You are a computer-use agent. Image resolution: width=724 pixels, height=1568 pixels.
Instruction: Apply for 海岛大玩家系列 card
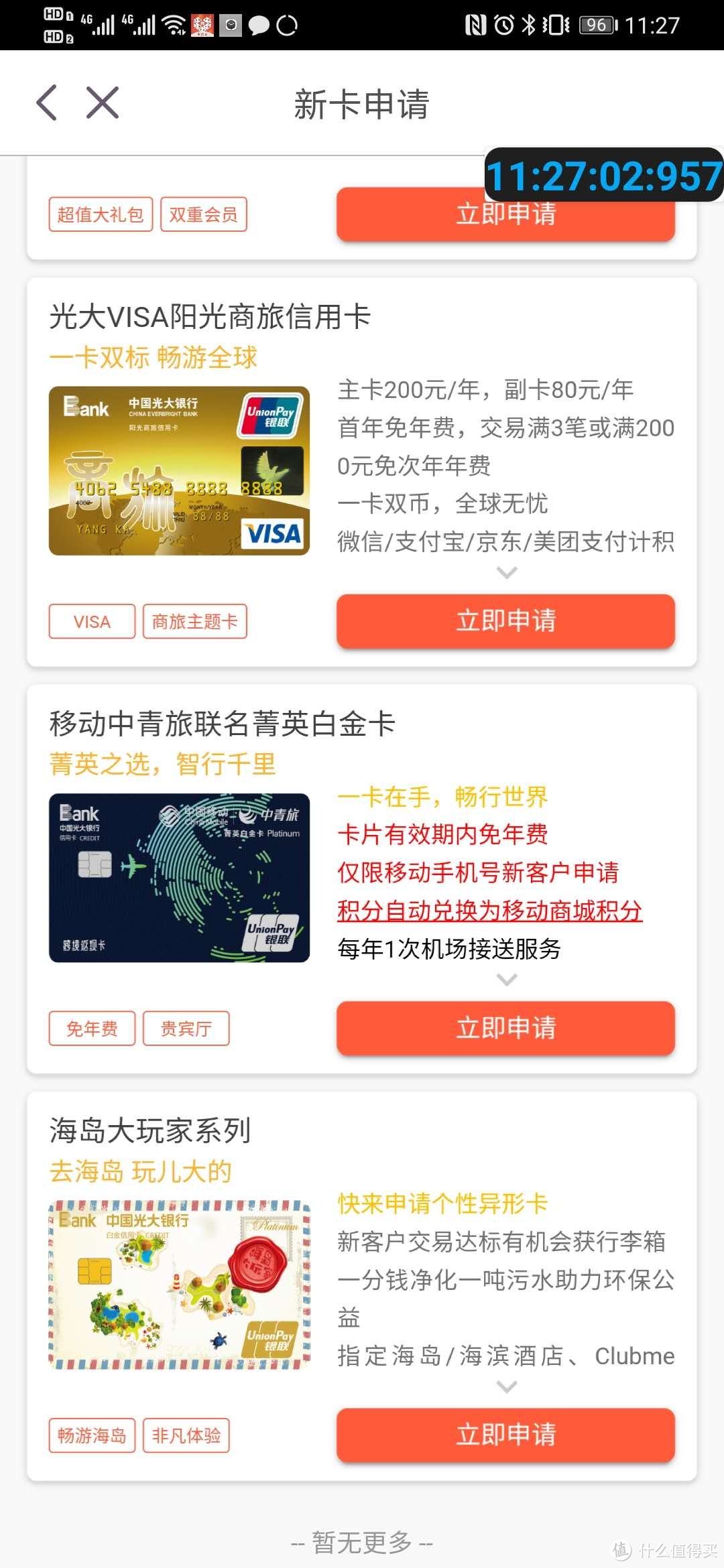505,1435
